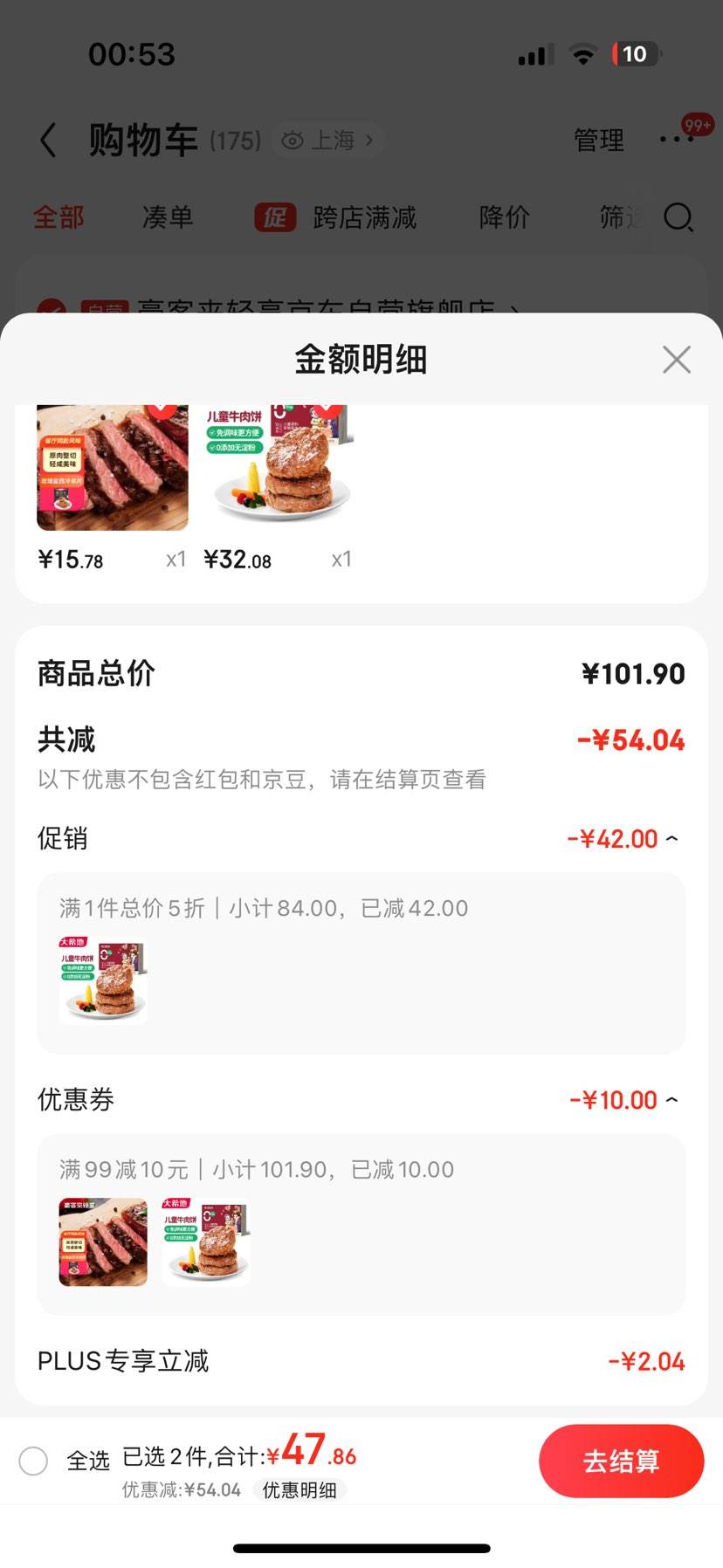Collapse the 优惠券 coupon section chevron

pos(671,1100)
